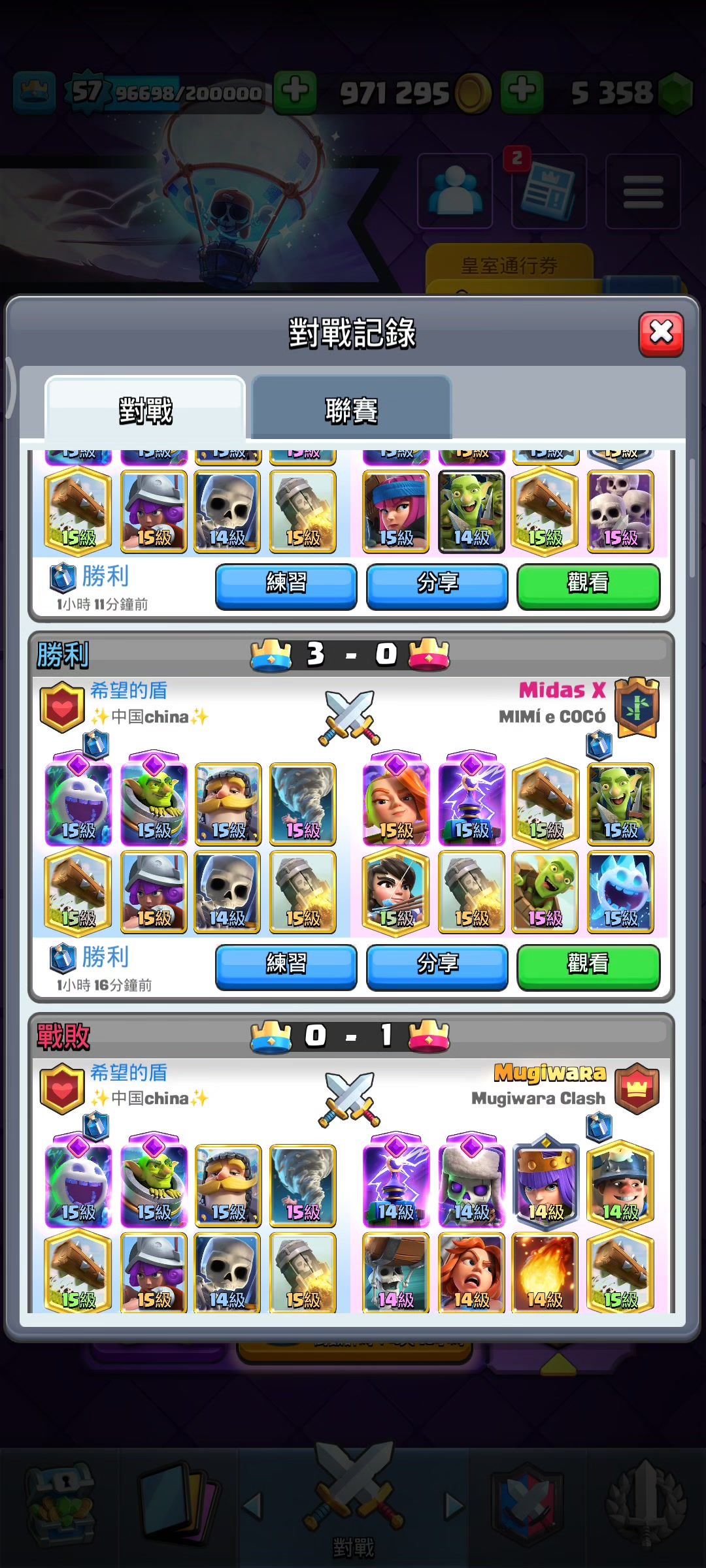Tap 練習 for the Midas X battle
Image resolution: width=706 pixels, height=1568 pixels.
point(286,966)
